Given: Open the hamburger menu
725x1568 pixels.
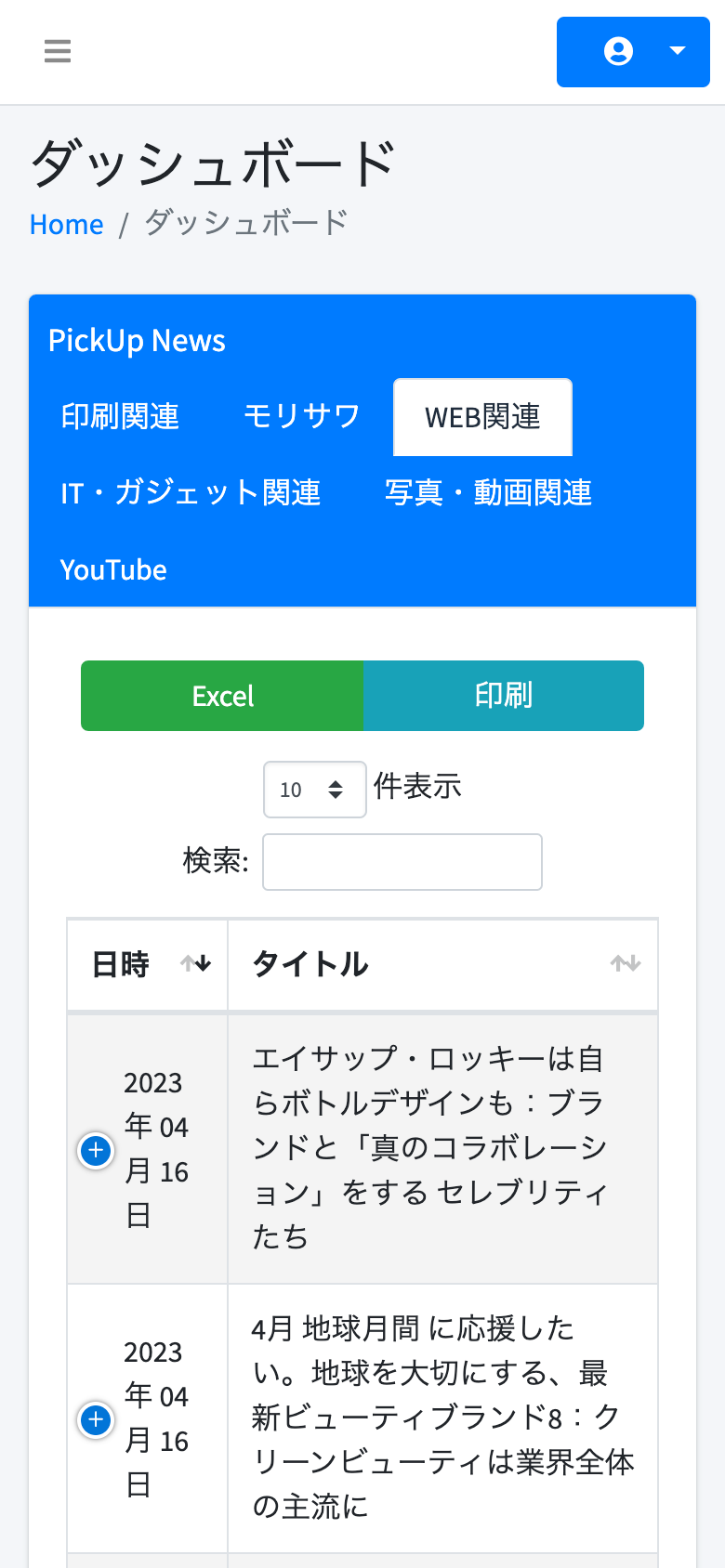Looking at the screenshot, I should pyautogui.click(x=58, y=51).
